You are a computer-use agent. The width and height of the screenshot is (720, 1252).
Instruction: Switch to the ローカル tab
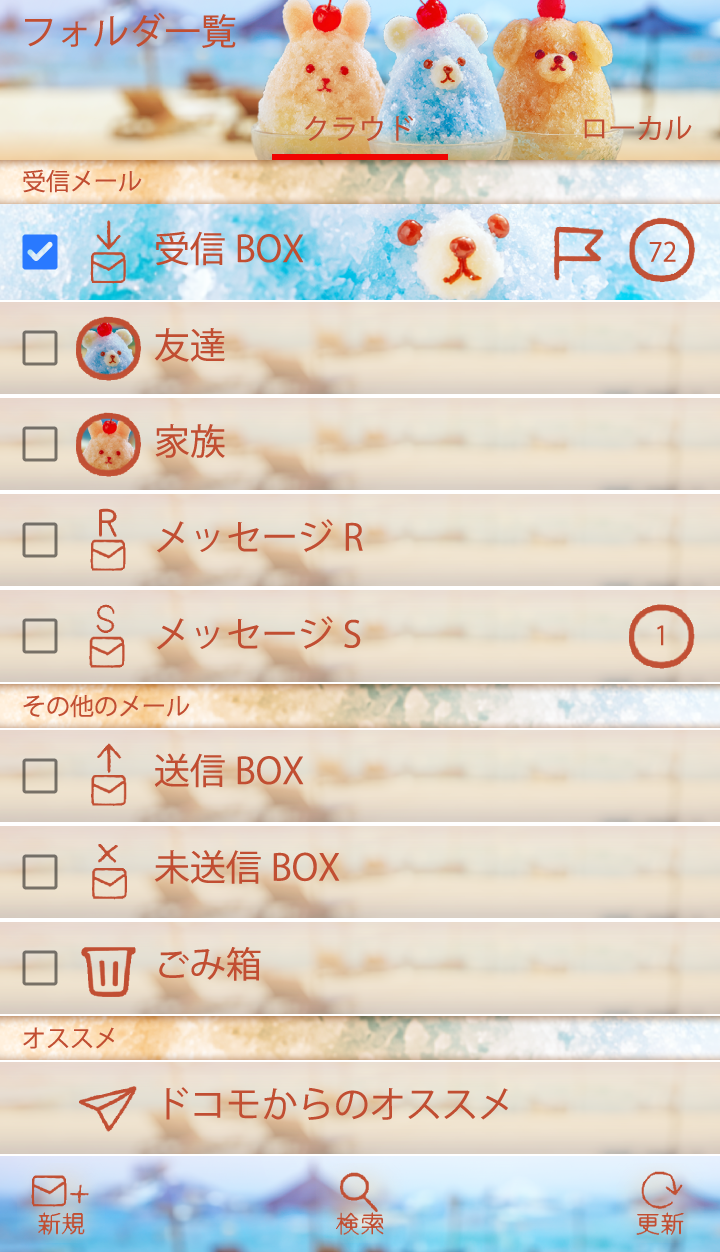pos(636,128)
